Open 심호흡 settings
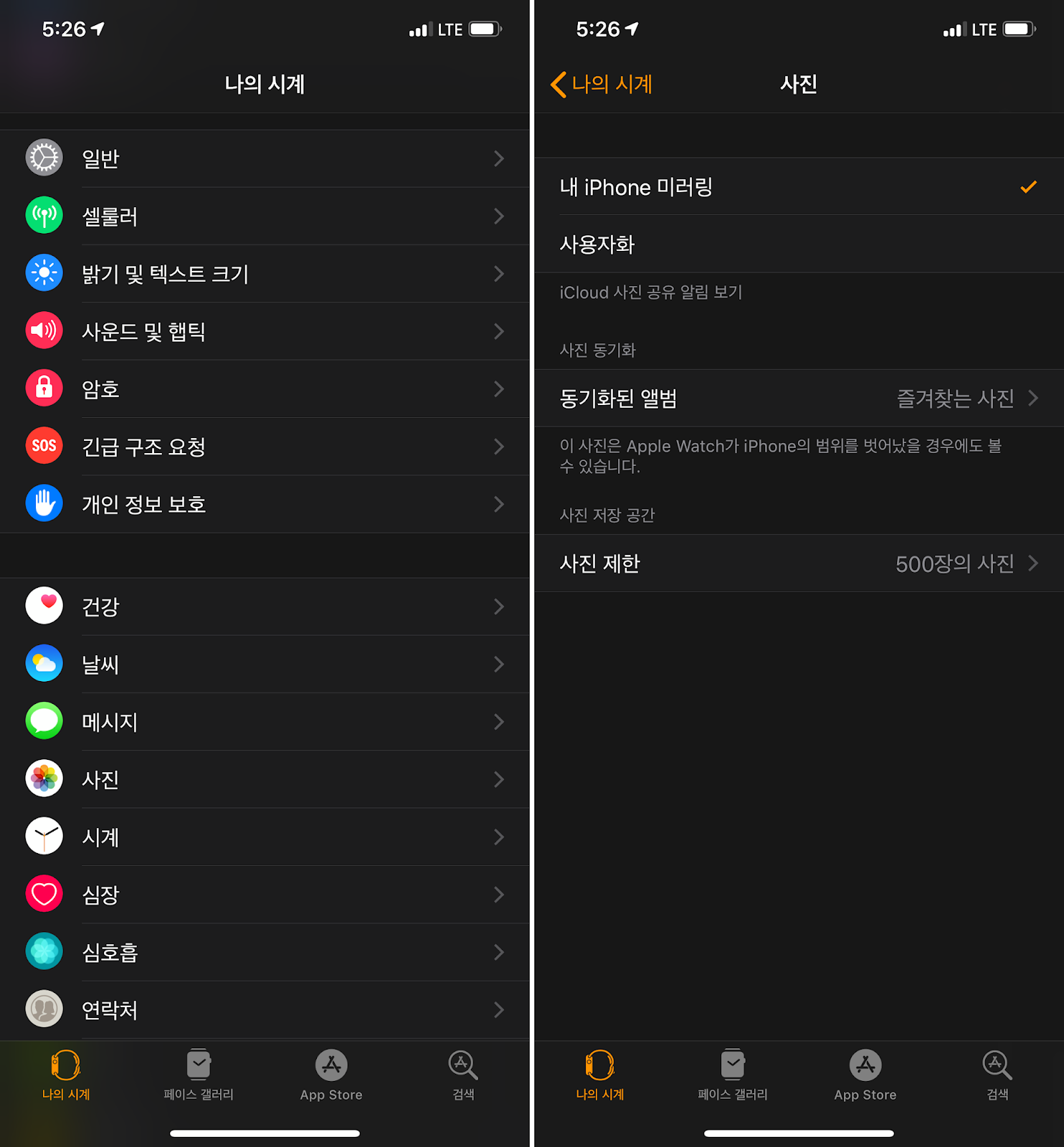The height and width of the screenshot is (1147, 1064). tap(265, 952)
